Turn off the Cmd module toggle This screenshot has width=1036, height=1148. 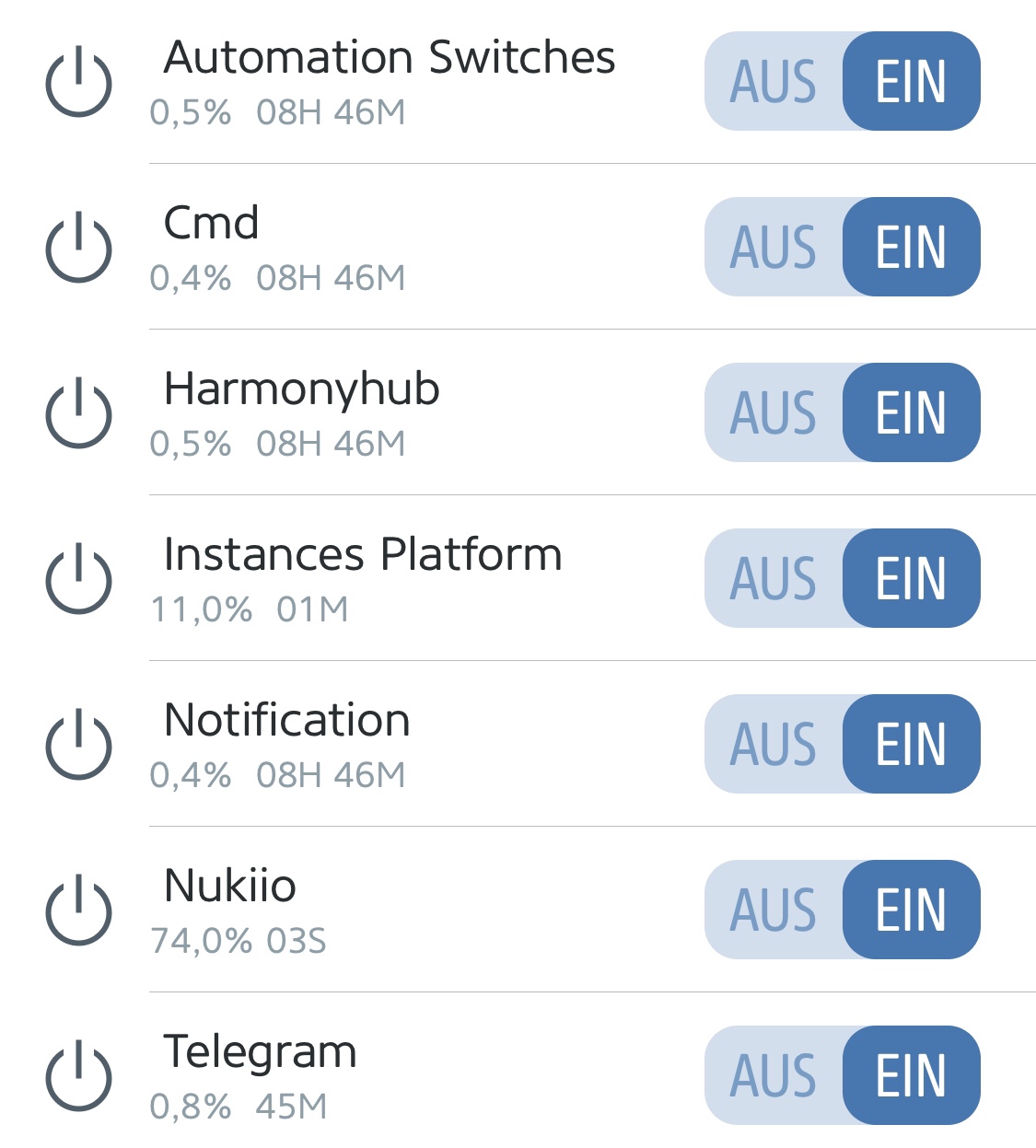click(774, 248)
